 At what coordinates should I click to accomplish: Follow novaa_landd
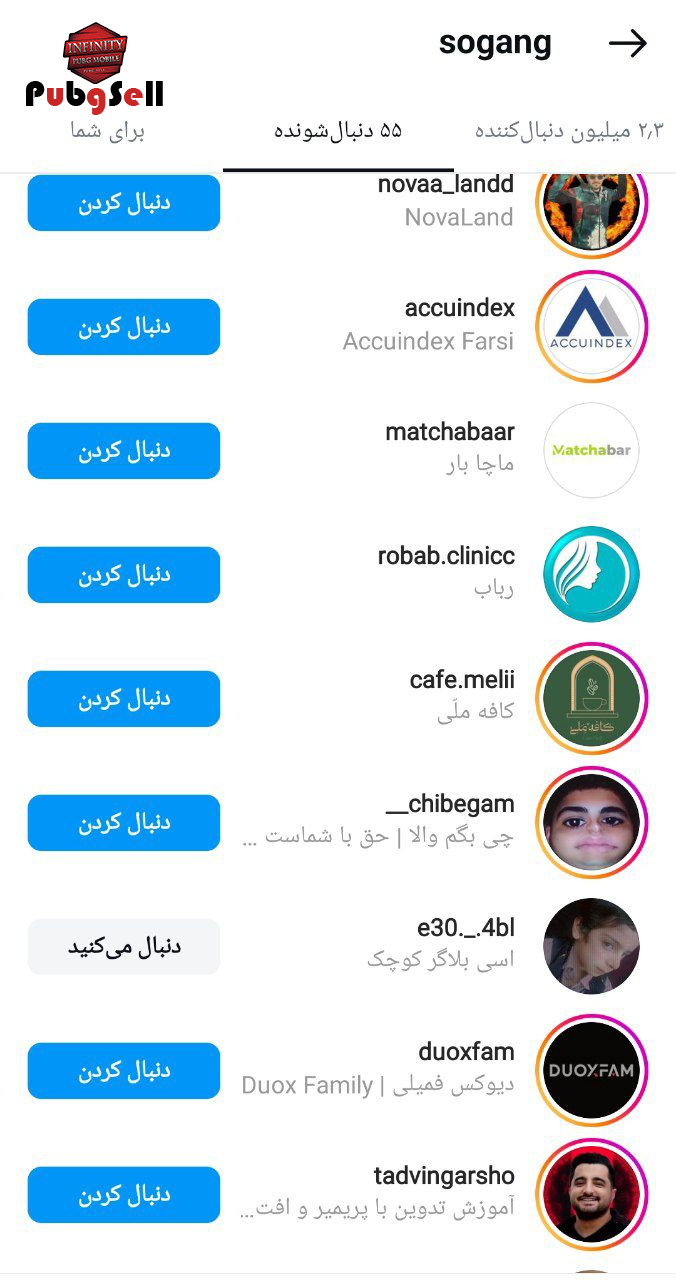[x=124, y=203]
